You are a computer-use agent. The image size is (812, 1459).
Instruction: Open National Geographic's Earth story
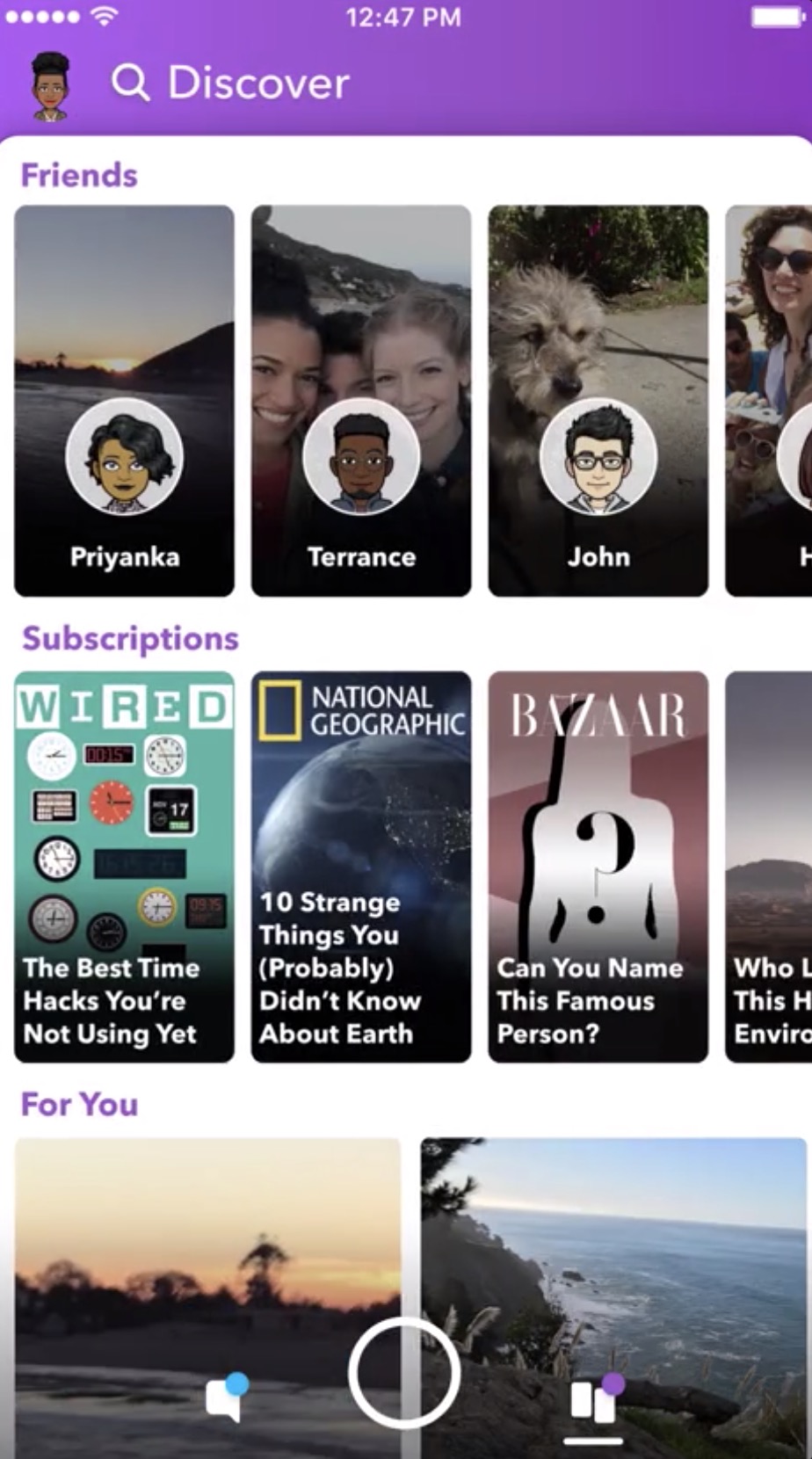(x=361, y=867)
